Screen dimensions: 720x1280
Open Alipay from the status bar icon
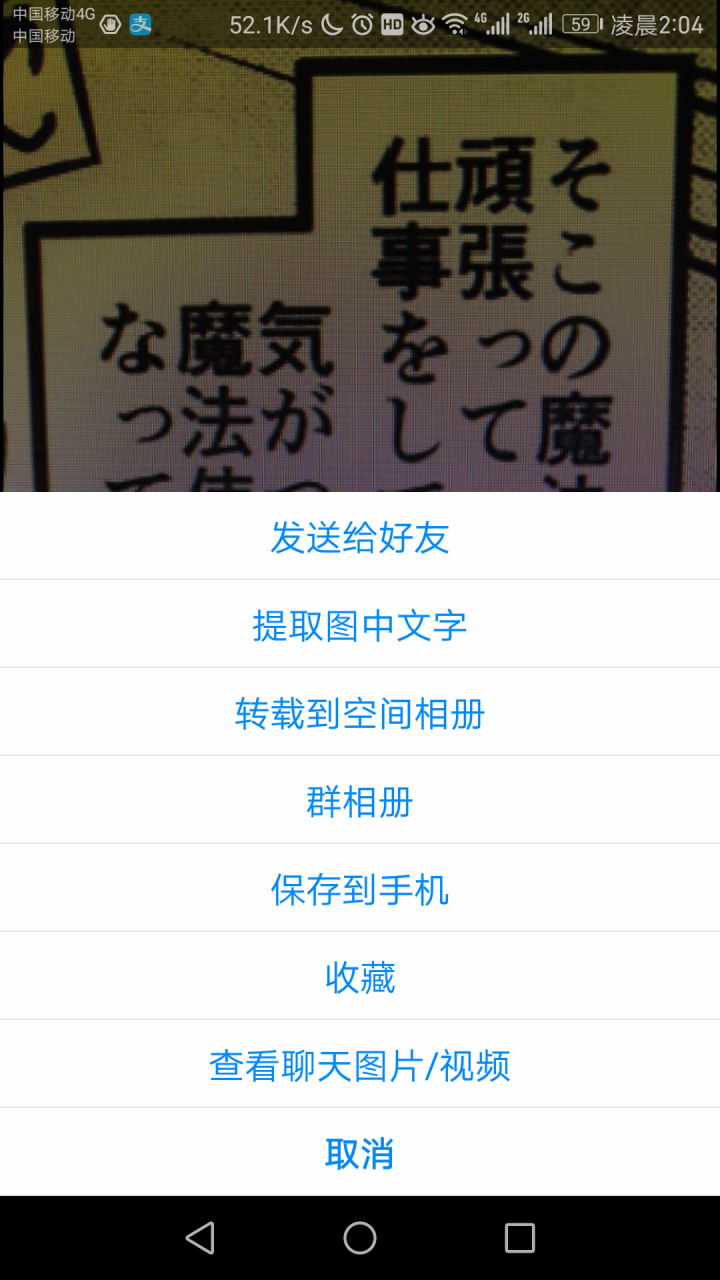pos(143,22)
